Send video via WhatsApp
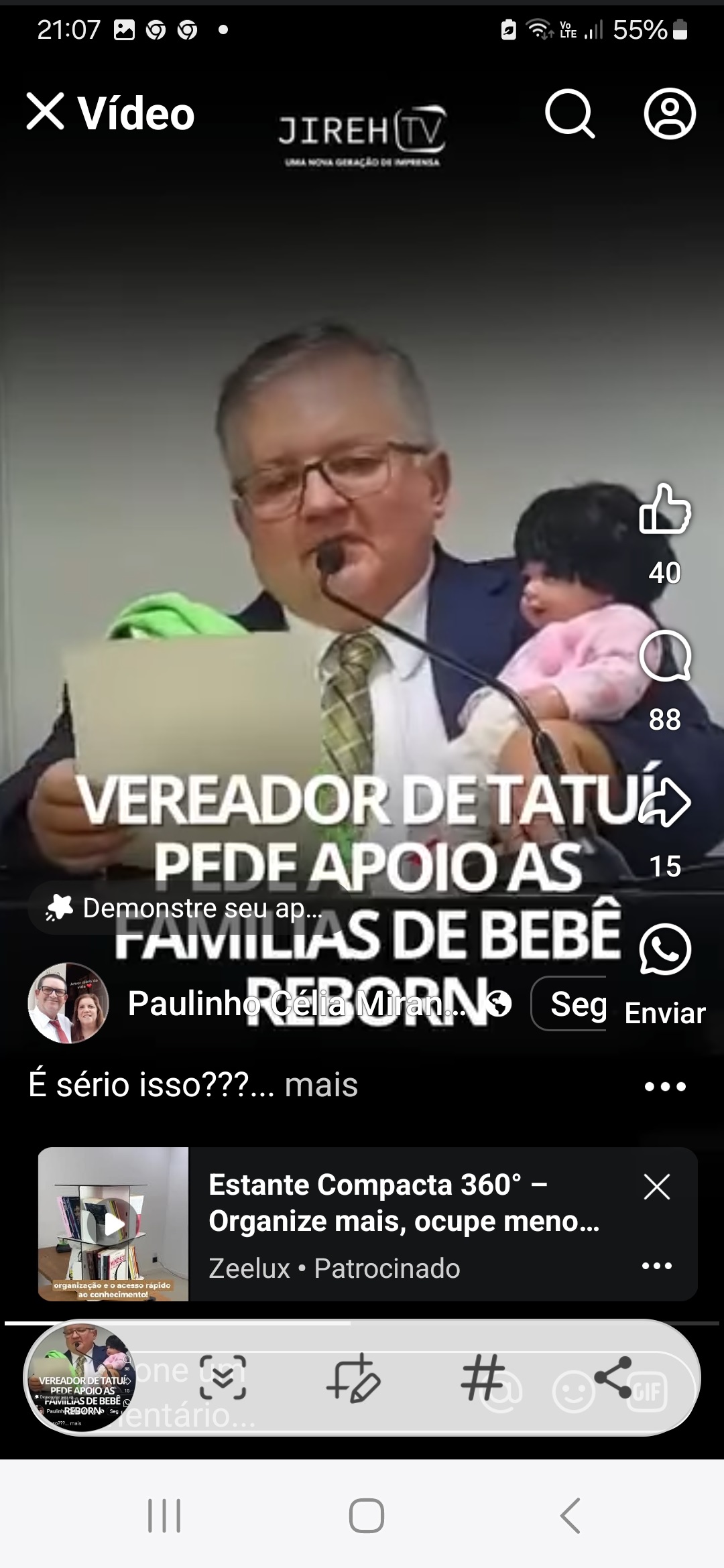724x1568 pixels. [664, 950]
